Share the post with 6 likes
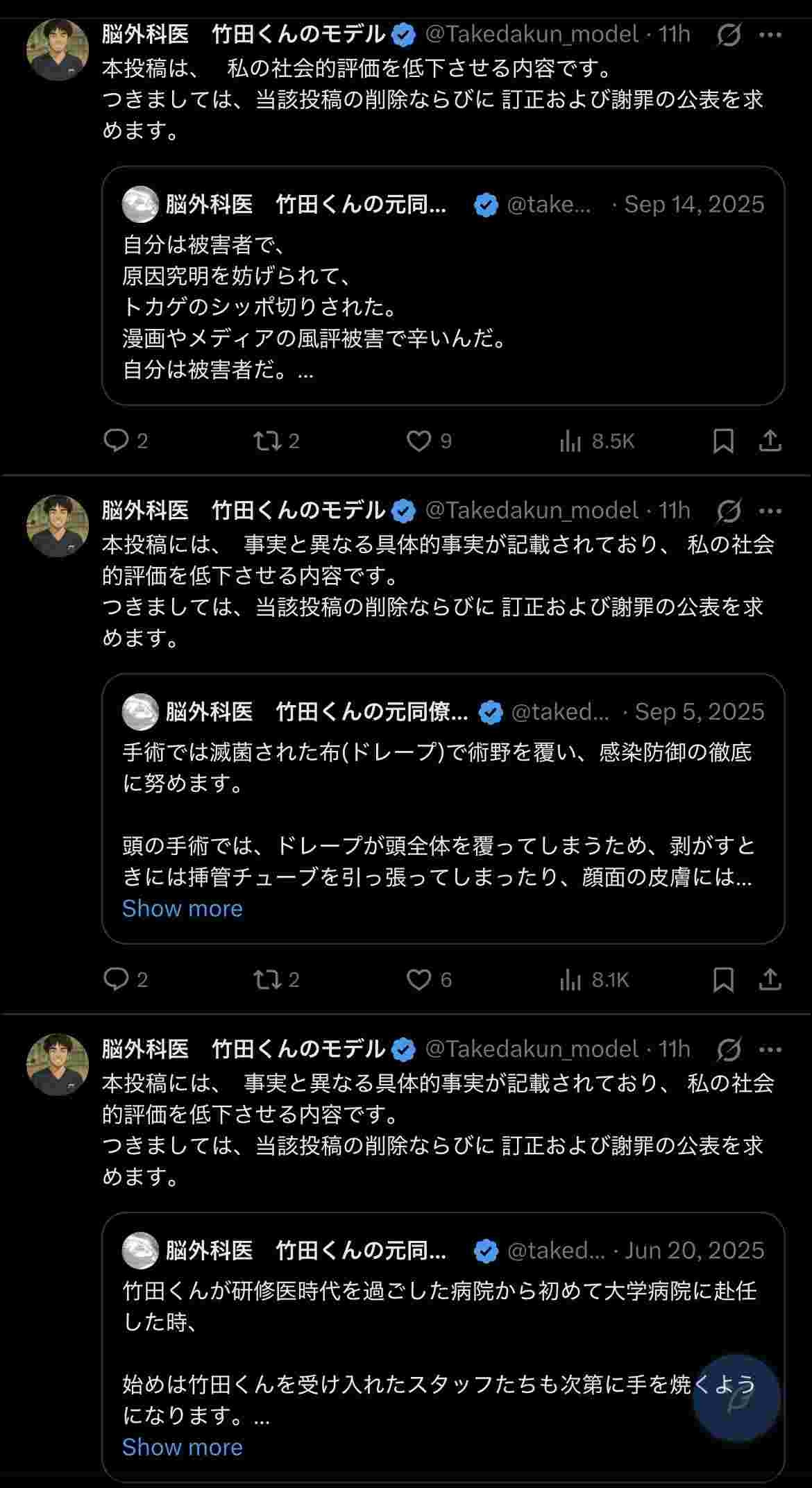Screen dimensions: 812x1488 (770, 979)
